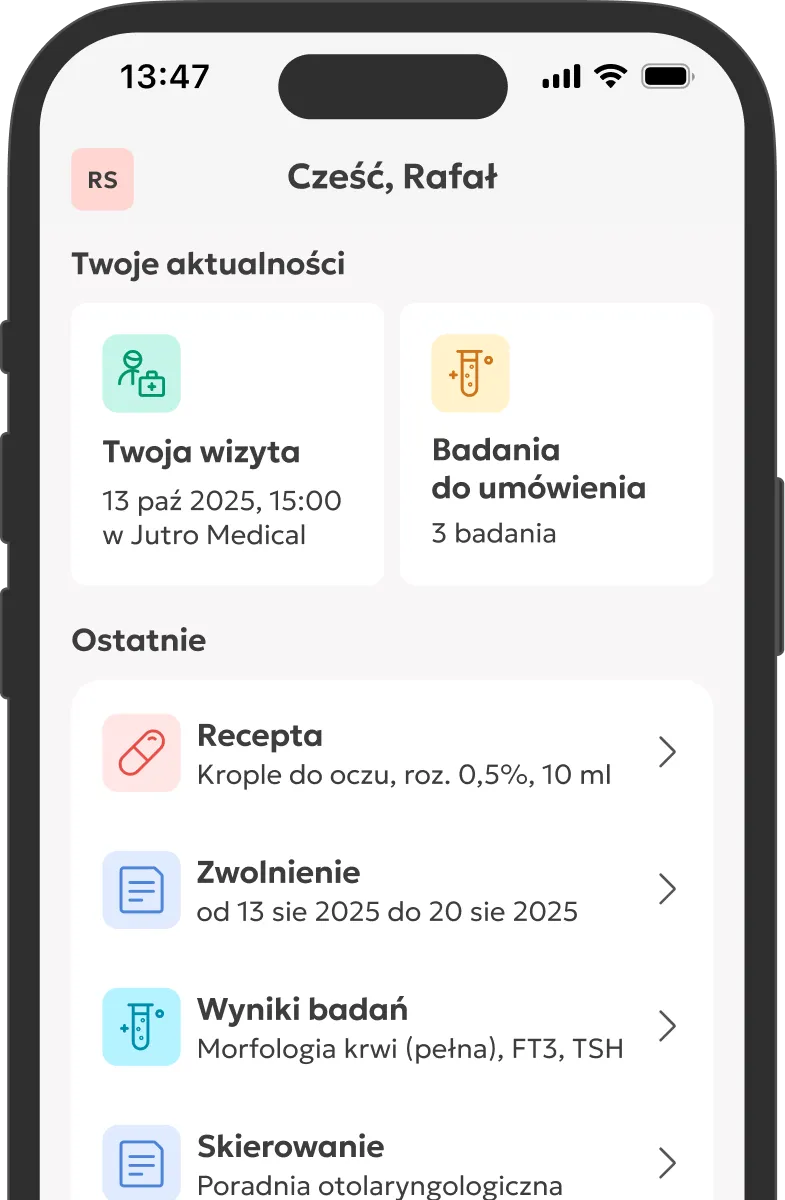Click the doctor icon on Twoja wizyta card
This screenshot has height=1200, width=785.
coord(141,373)
